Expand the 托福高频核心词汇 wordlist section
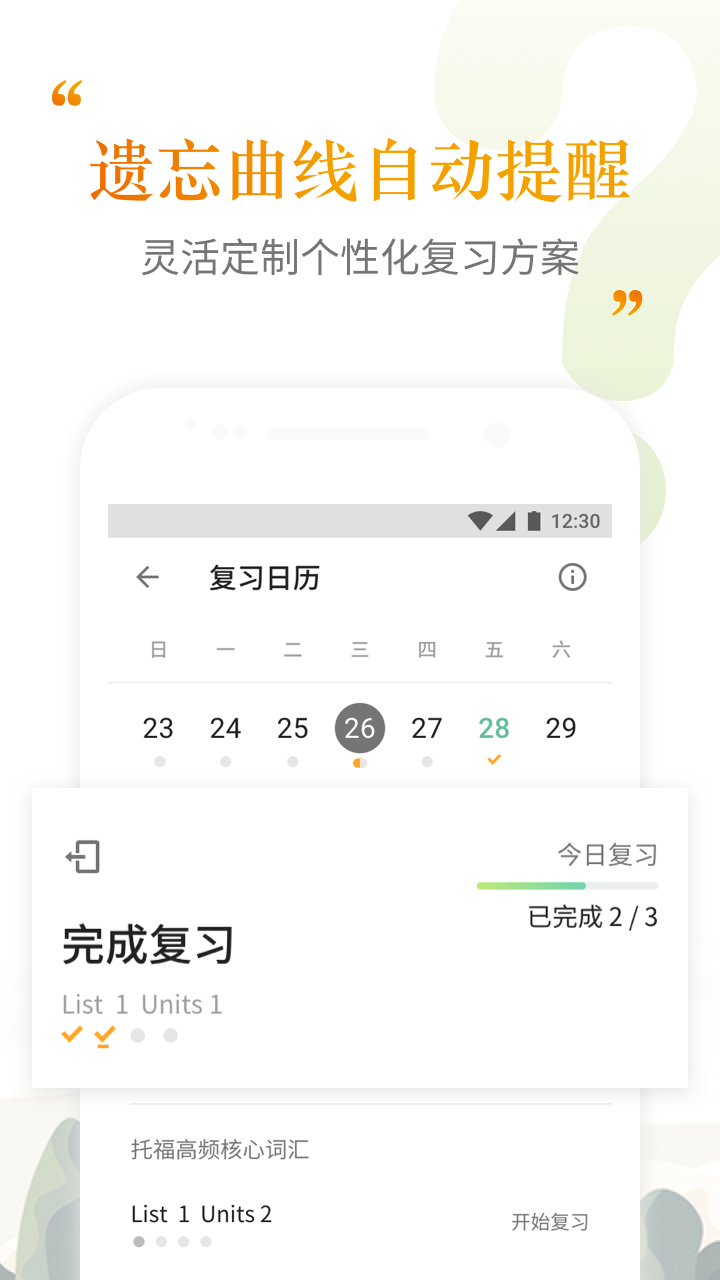The height and width of the screenshot is (1280, 720). [220, 1150]
